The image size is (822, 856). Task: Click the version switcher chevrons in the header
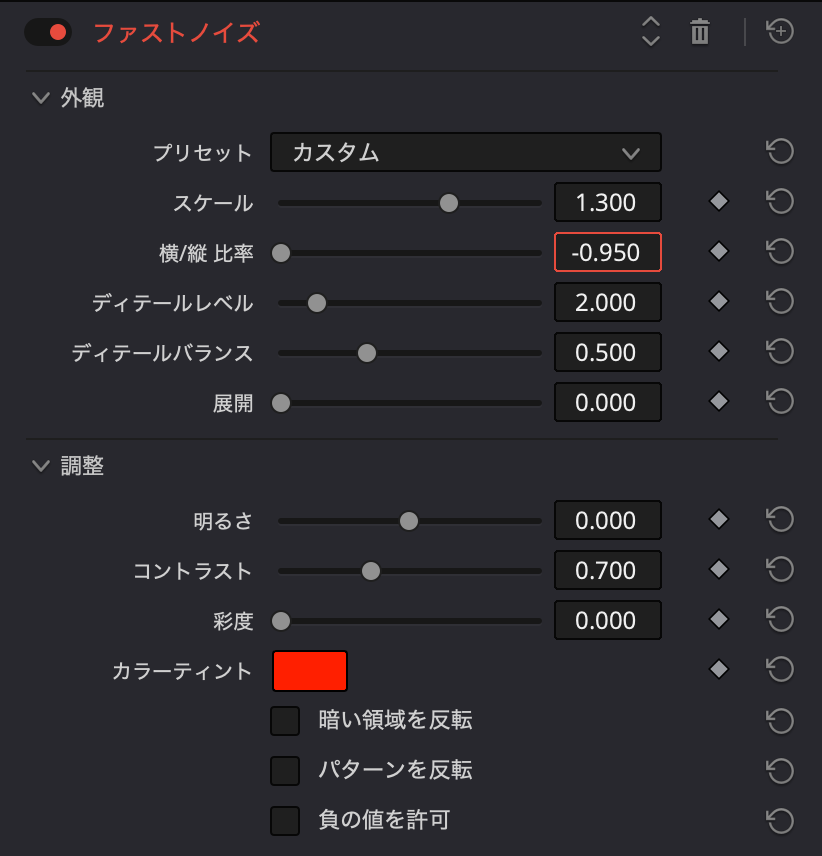tap(649, 31)
